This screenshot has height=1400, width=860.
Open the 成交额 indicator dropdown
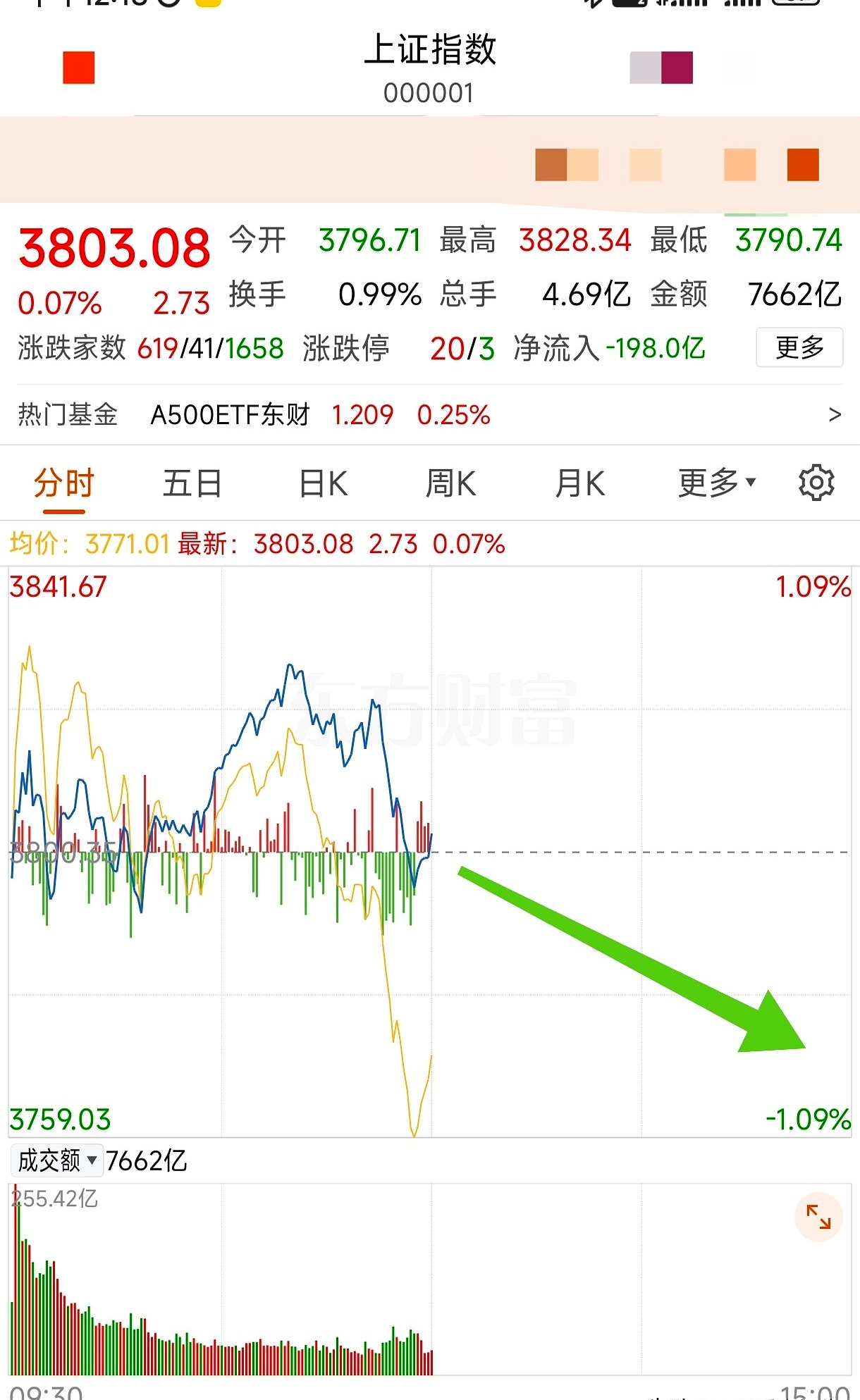(x=56, y=1160)
